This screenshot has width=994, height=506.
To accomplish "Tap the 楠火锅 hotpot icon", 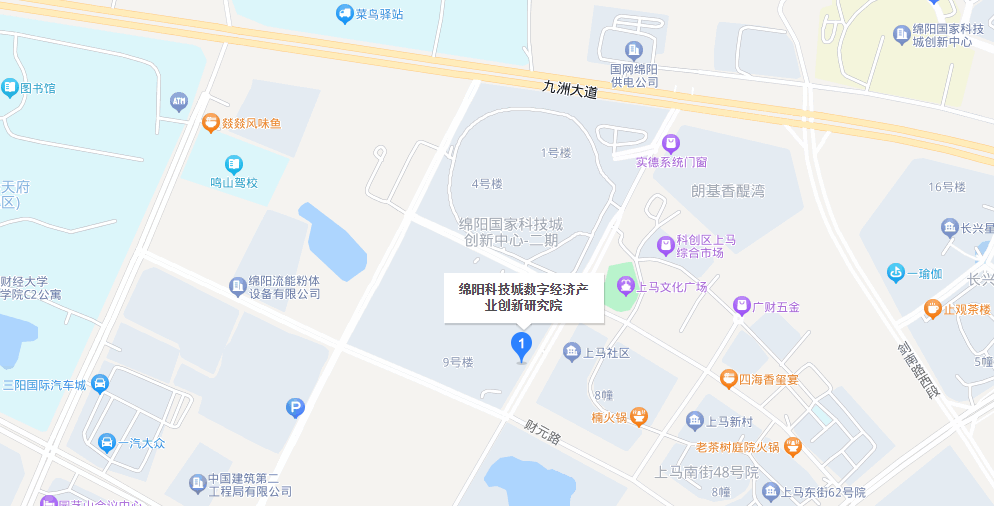I will click(638, 416).
